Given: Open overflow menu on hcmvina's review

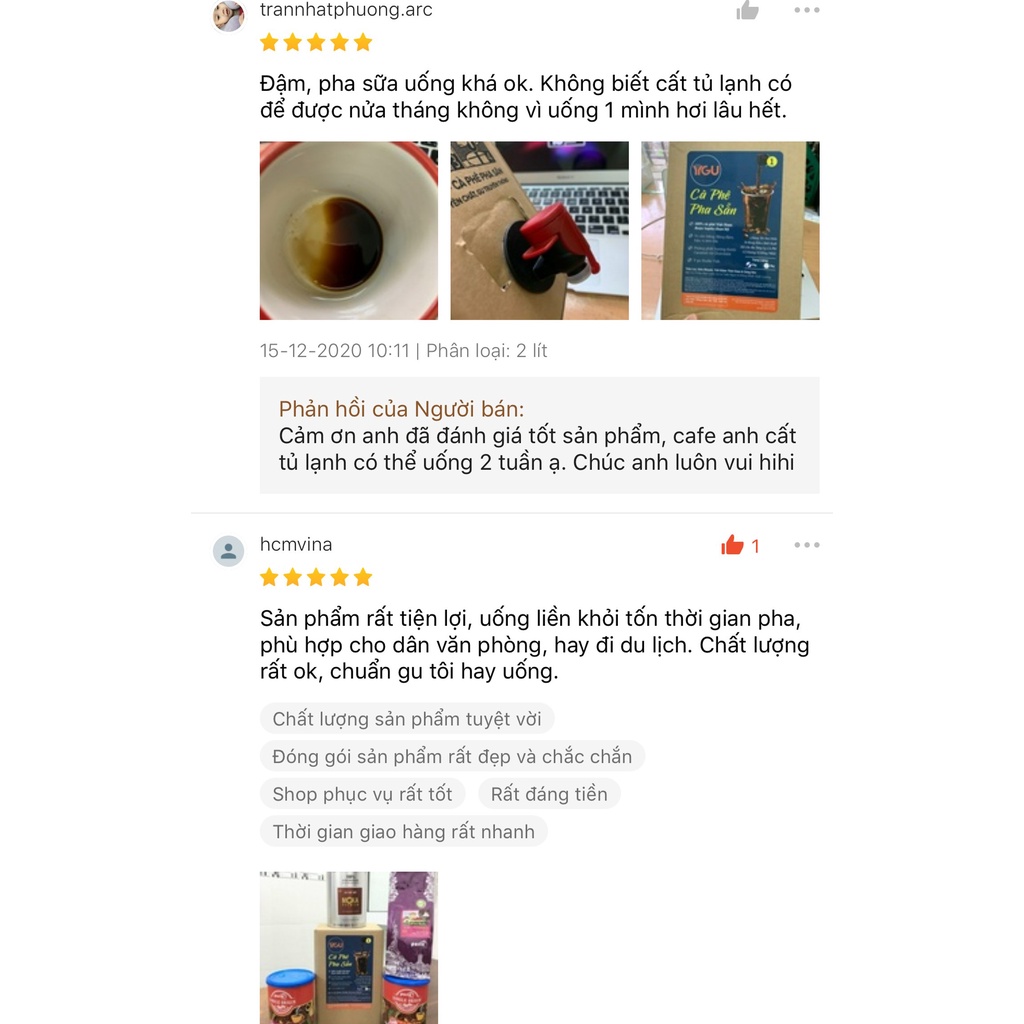Looking at the screenshot, I should pyautogui.click(x=806, y=545).
